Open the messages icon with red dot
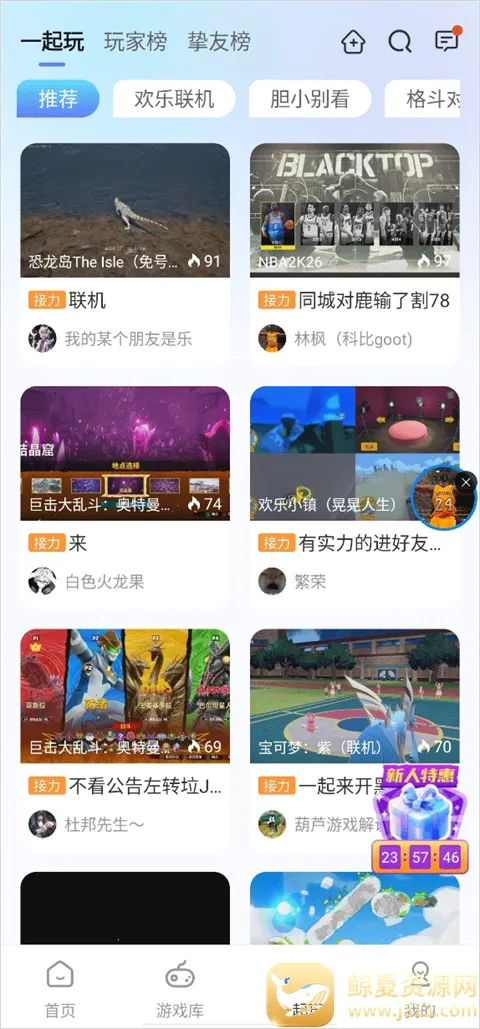 (x=447, y=41)
